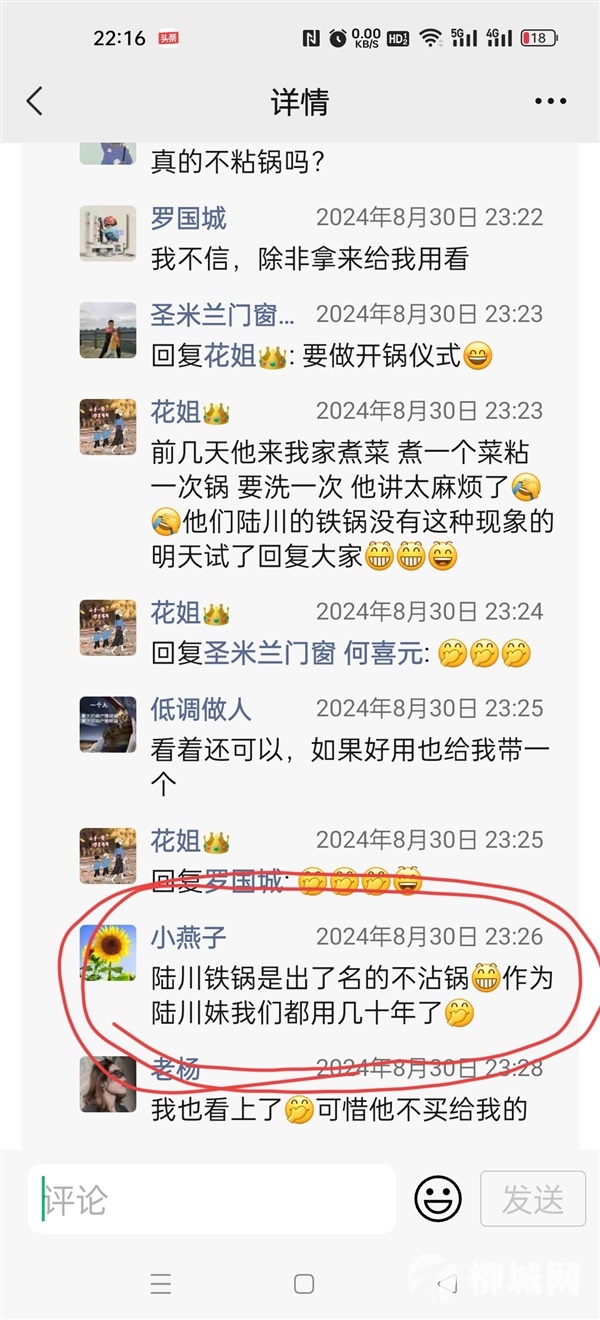Tap the 评论 comment input field
The image size is (600, 1320).
tap(211, 1198)
